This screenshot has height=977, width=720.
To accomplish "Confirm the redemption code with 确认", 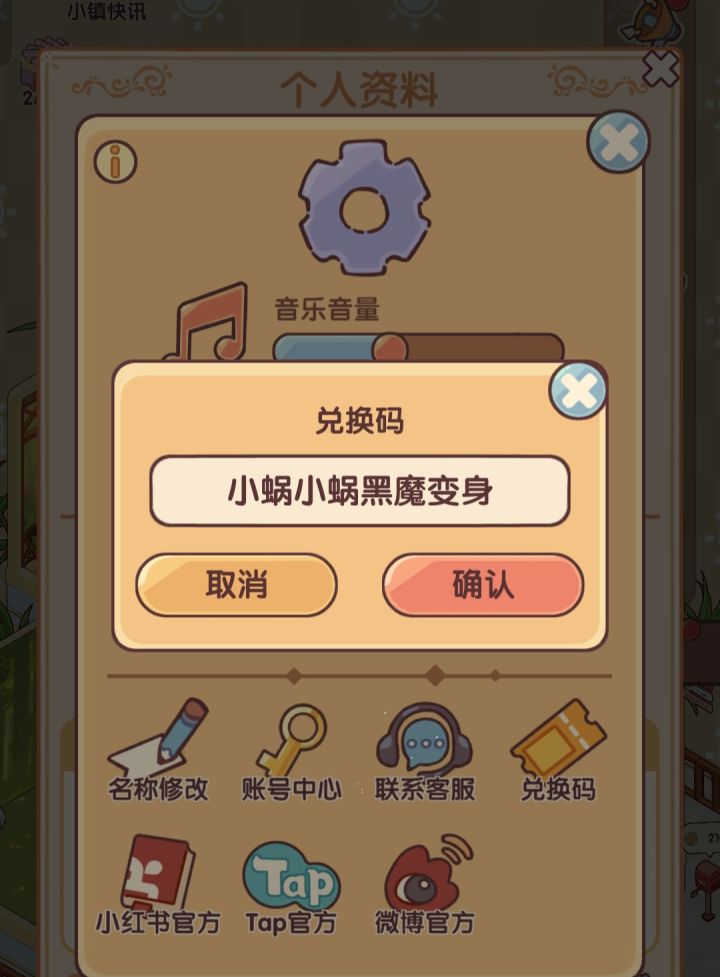I will click(x=482, y=585).
